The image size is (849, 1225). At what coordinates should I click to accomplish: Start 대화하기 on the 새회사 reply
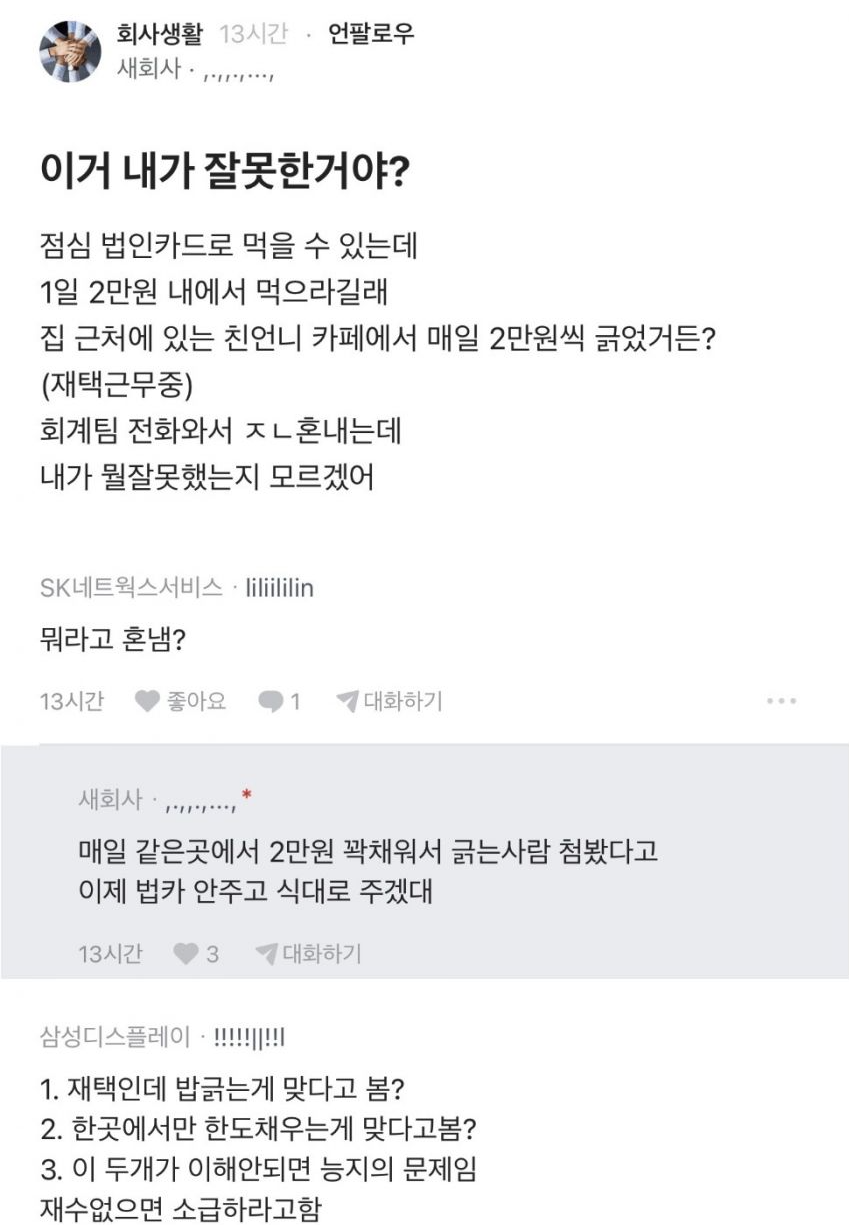pyautogui.click(x=309, y=954)
